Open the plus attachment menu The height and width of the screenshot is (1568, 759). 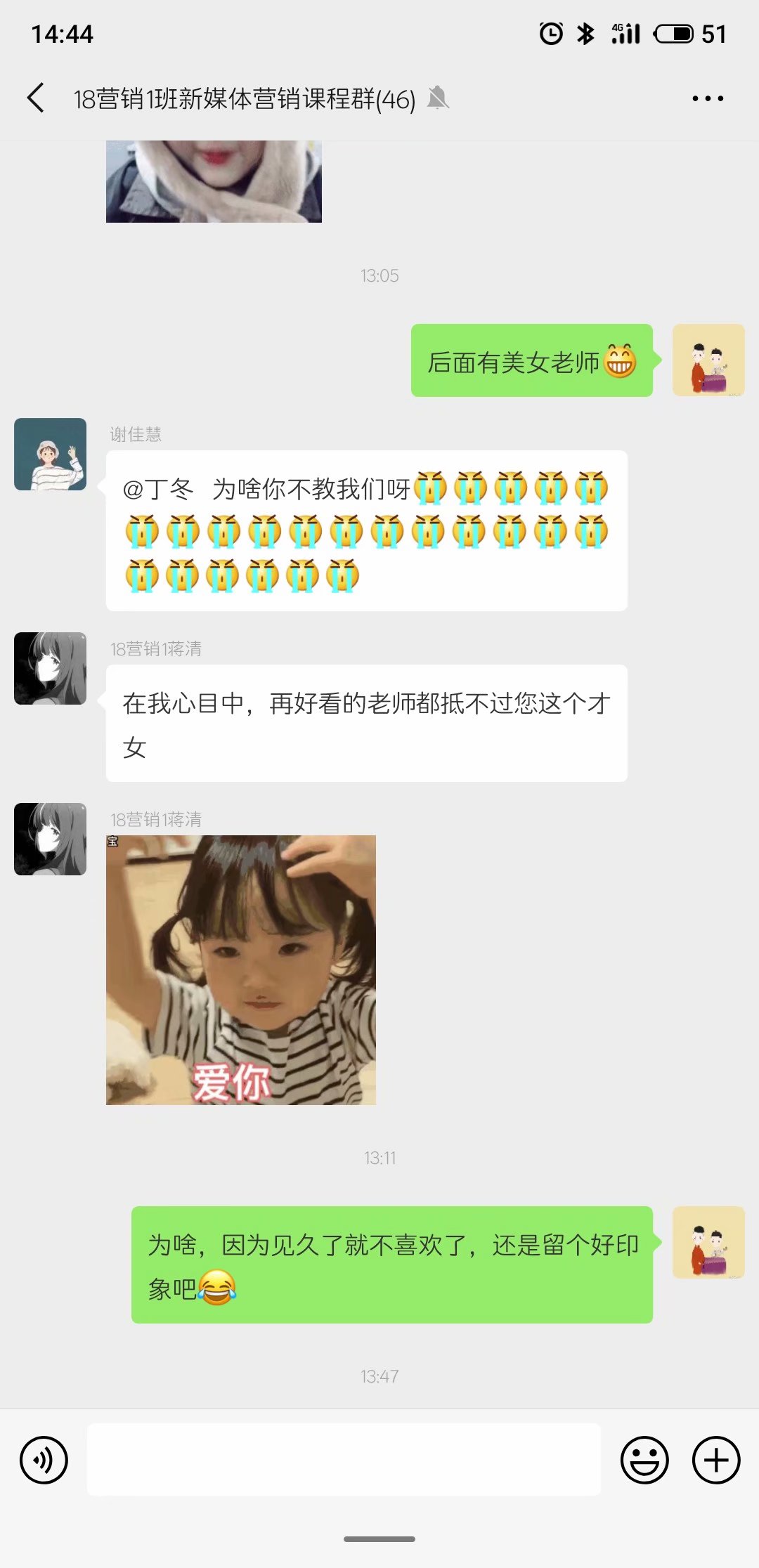pos(716,1461)
